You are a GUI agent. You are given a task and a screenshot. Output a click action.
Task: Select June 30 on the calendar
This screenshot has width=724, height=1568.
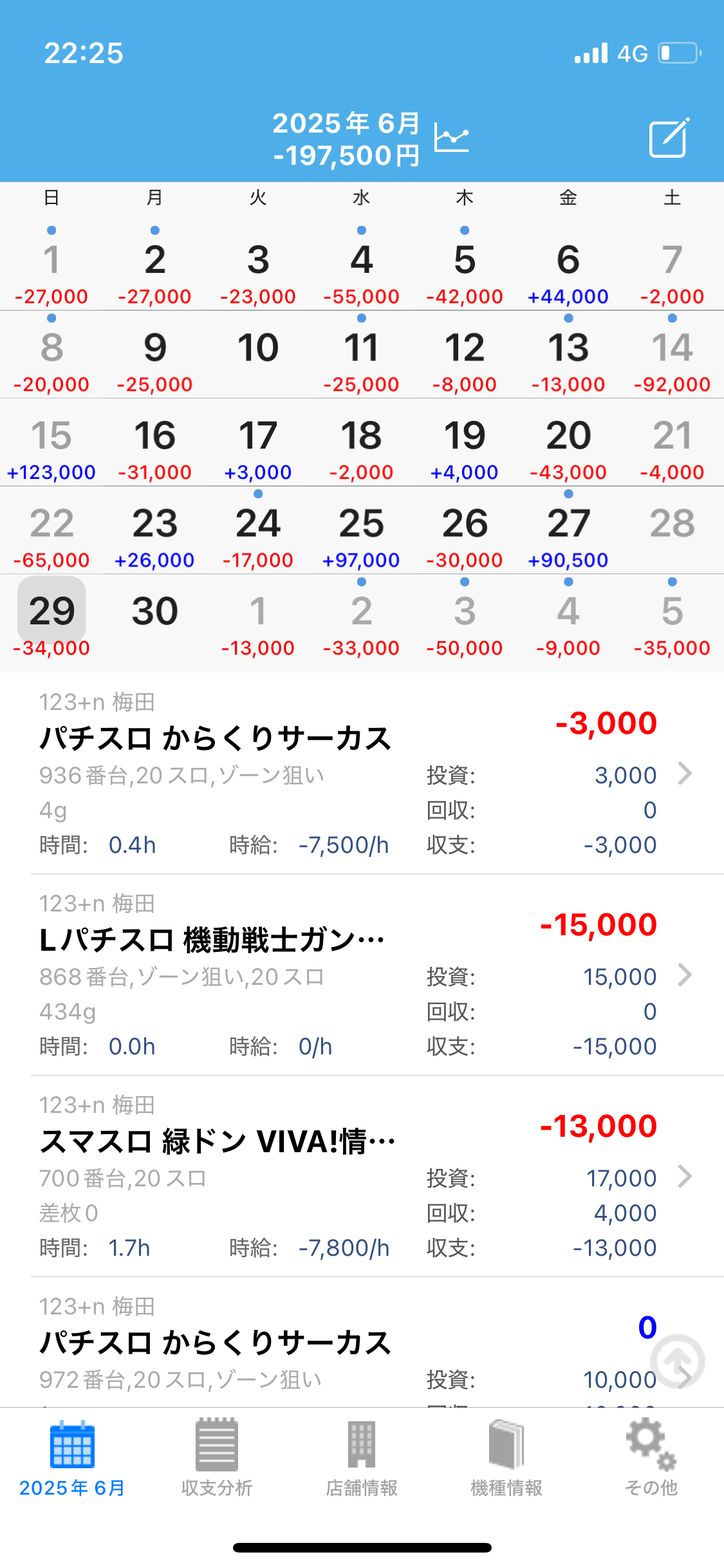pos(155,619)
